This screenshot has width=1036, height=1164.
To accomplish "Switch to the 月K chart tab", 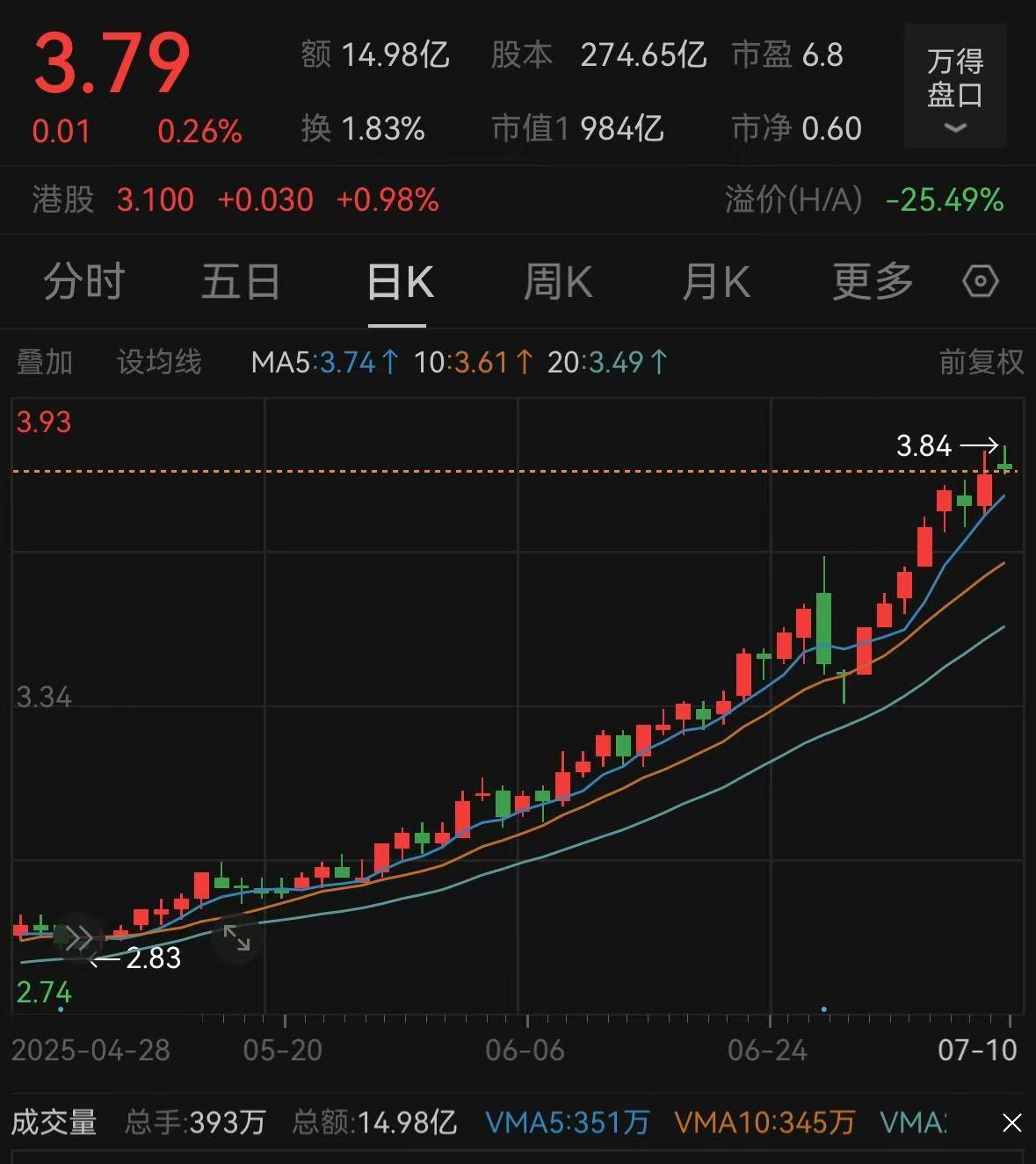I will 715,283.
